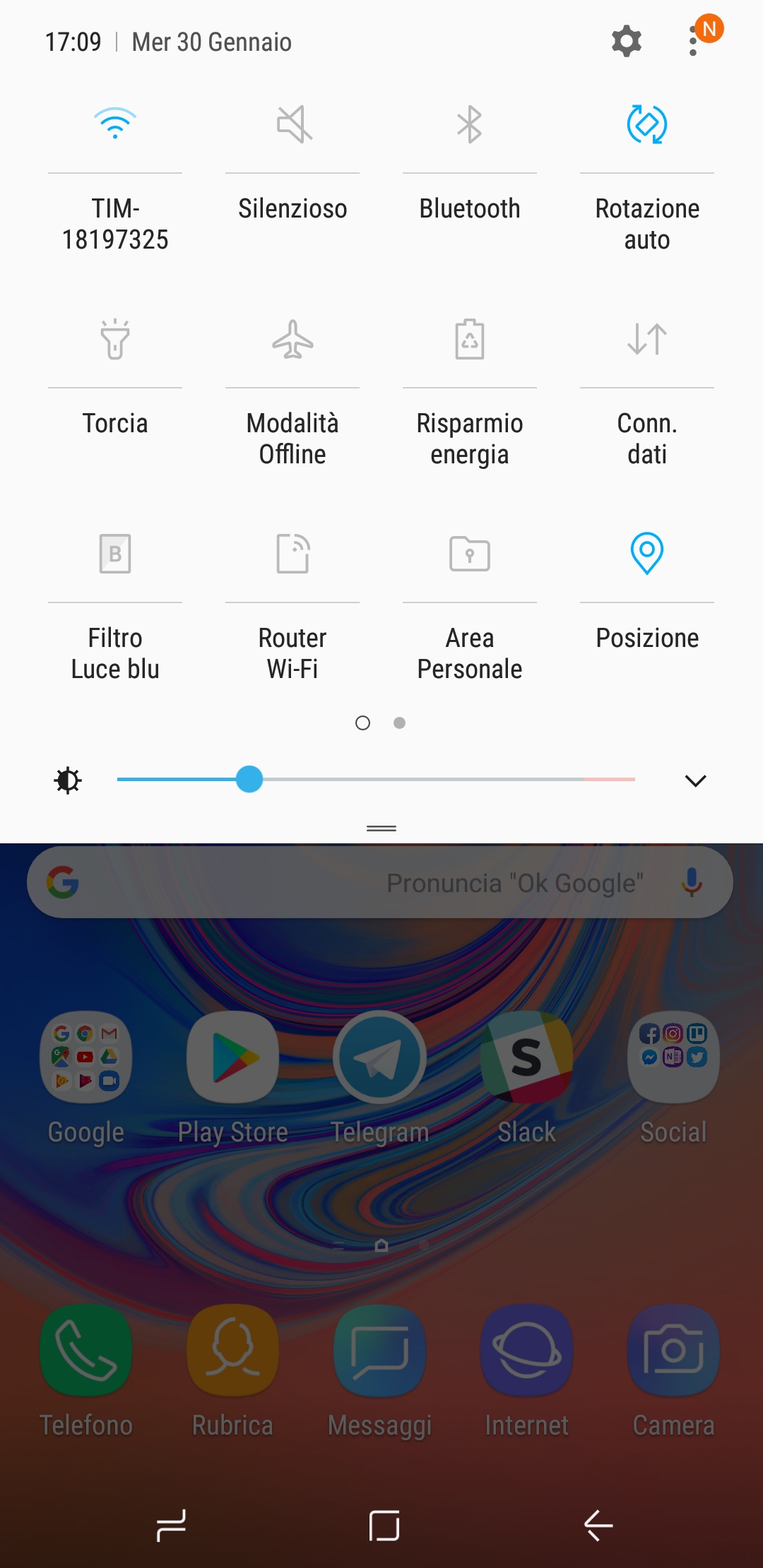Turn on Router Wi-Fi hotspot
The width and height of the screenshot is (763, 1568).
pos(292,554)
